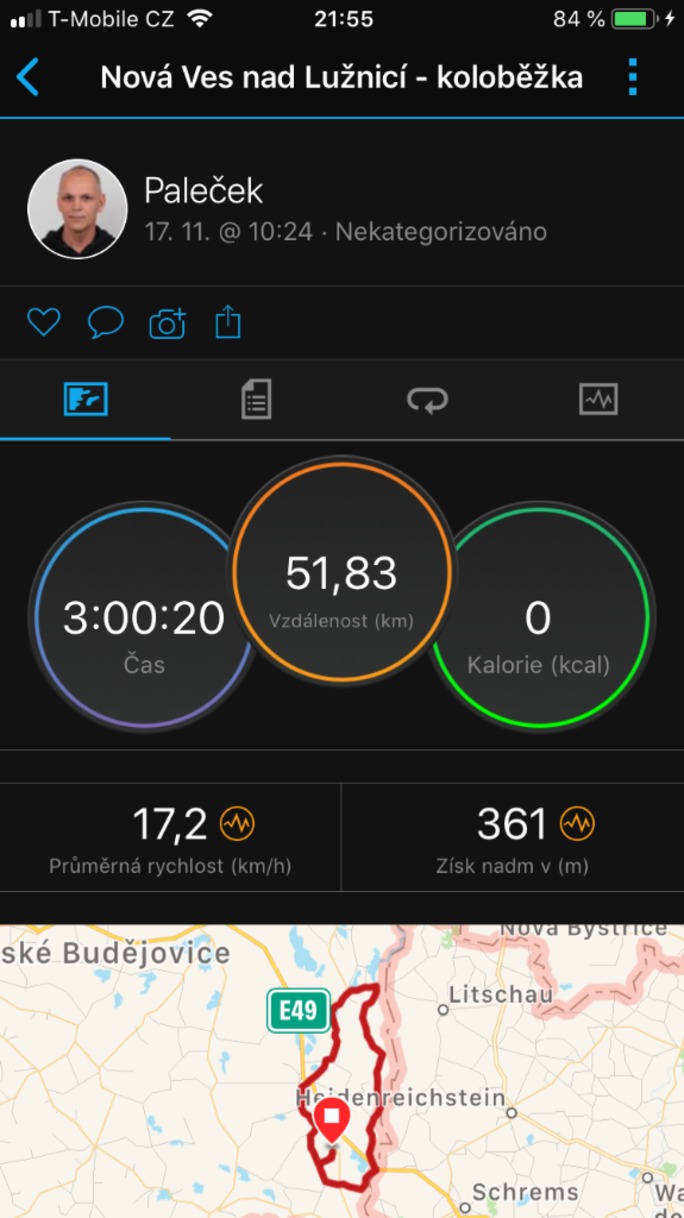The height and width of the screenshot is (1218, 684).
Task: Select the overview summary tab
Action: 85,400
